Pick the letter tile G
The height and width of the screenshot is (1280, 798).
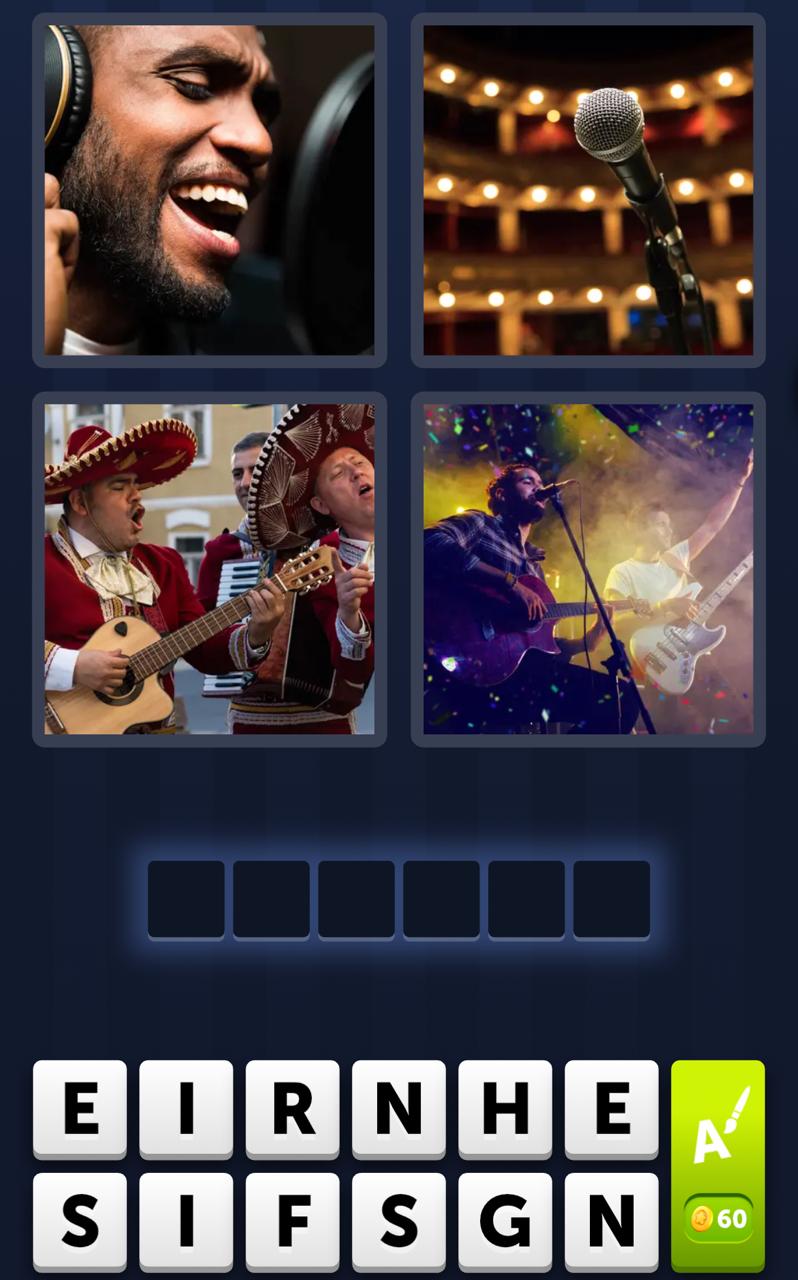coord(507,1222)
